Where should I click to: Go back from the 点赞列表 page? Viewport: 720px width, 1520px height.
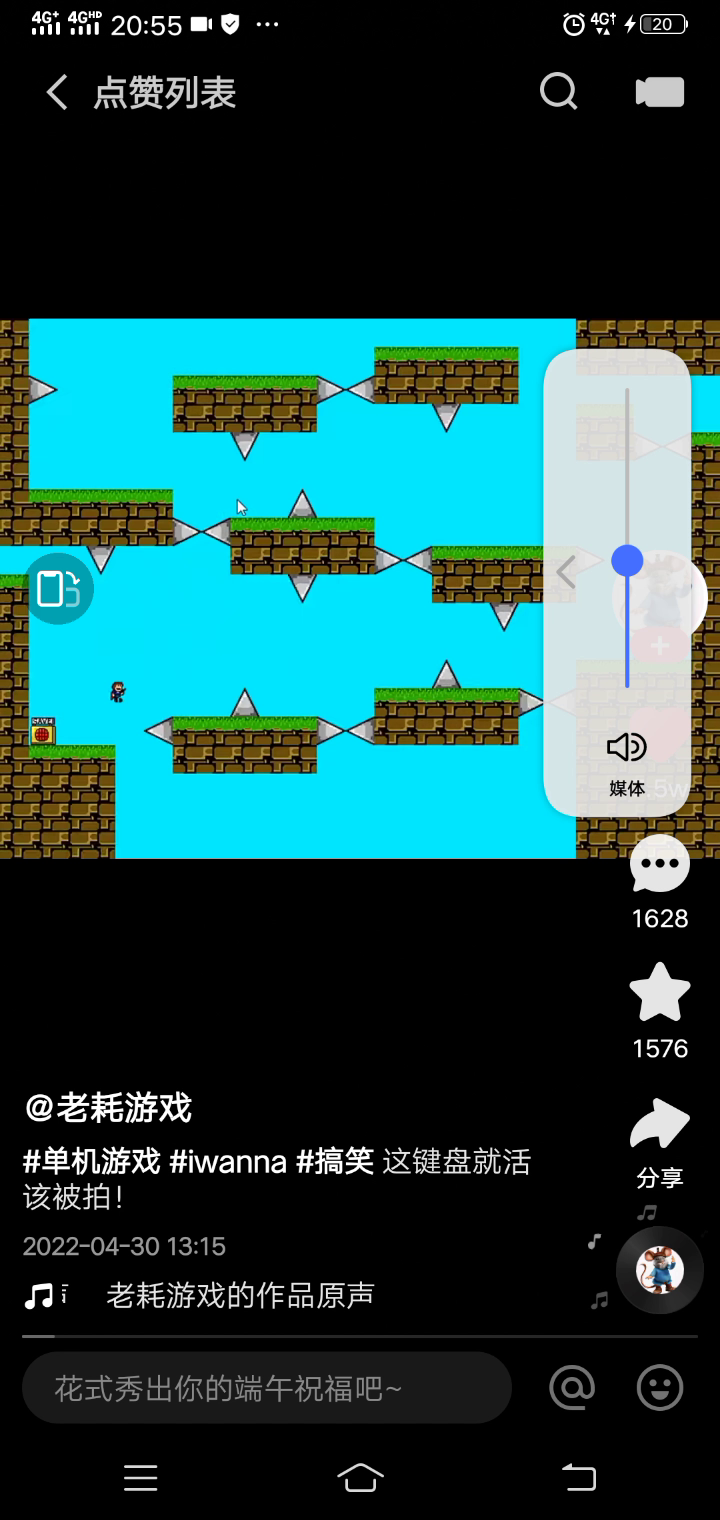[x=57, y=93]
